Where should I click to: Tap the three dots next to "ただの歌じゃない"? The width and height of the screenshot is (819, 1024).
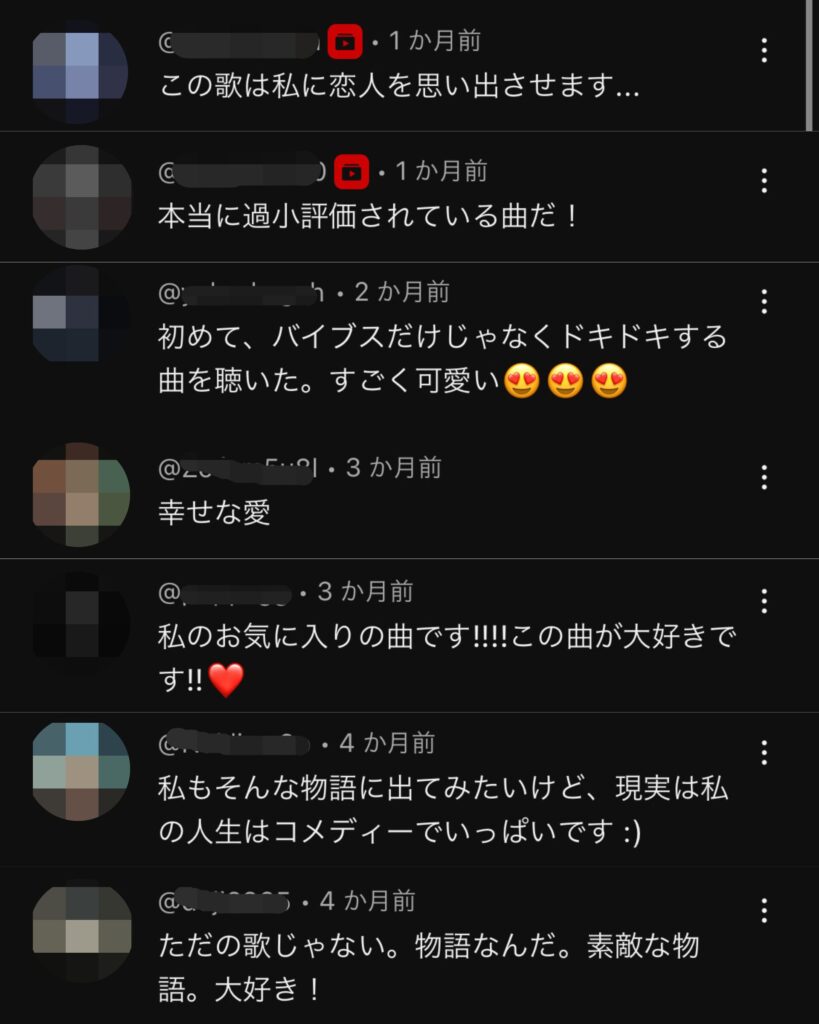[x=764, y=910]
